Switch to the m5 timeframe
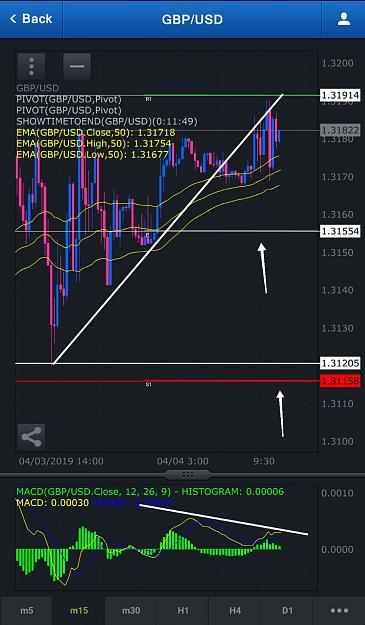 [26, 611]
